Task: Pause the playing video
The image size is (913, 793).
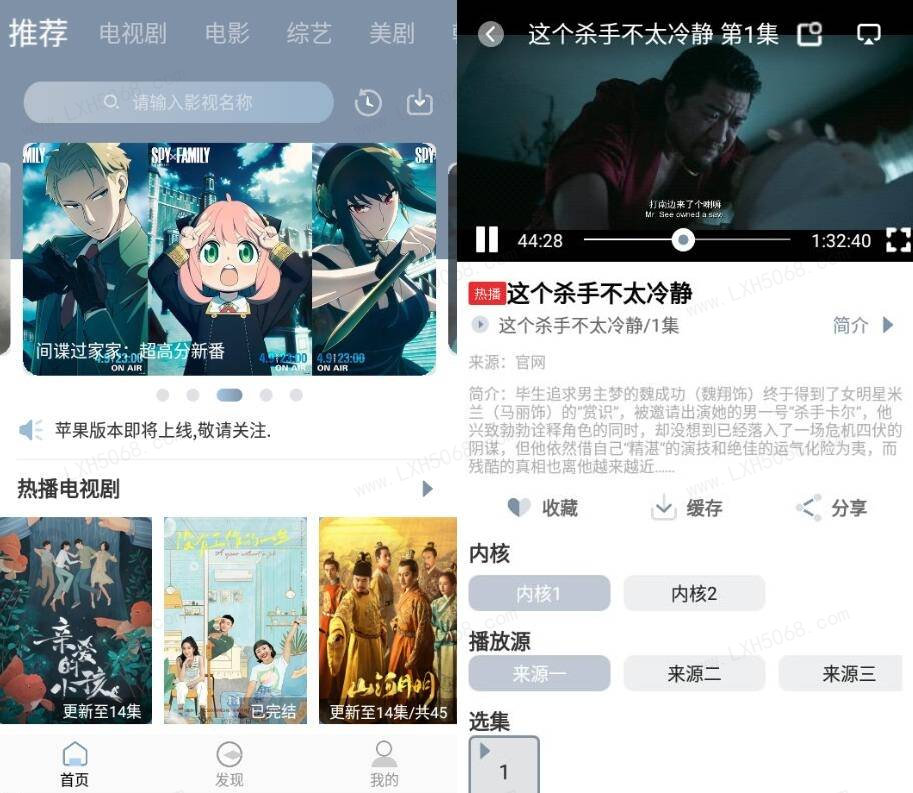Action: click(x=487, y=240)
